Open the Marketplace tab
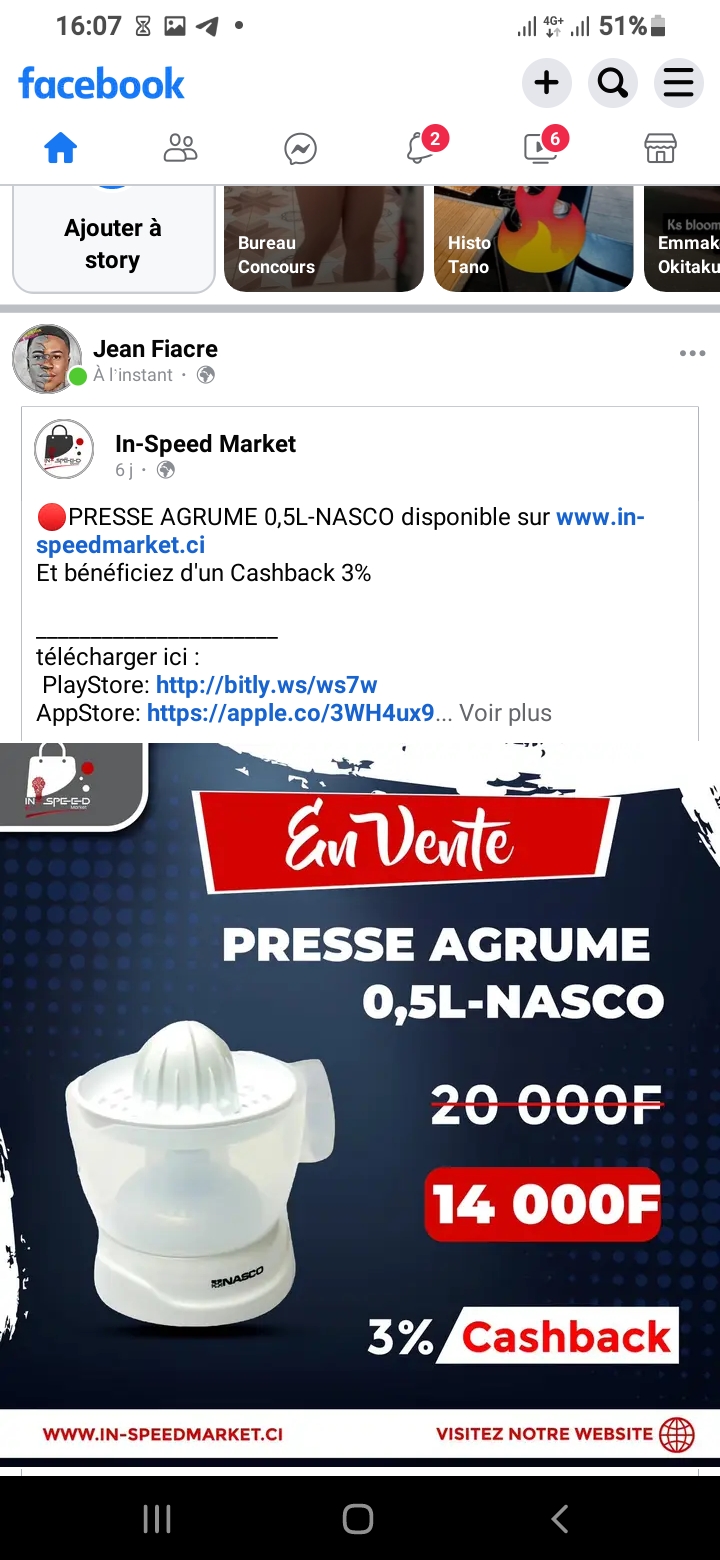Image resolution: width=720 pixels, height=1560 pixels. click(x=660, y=148)
